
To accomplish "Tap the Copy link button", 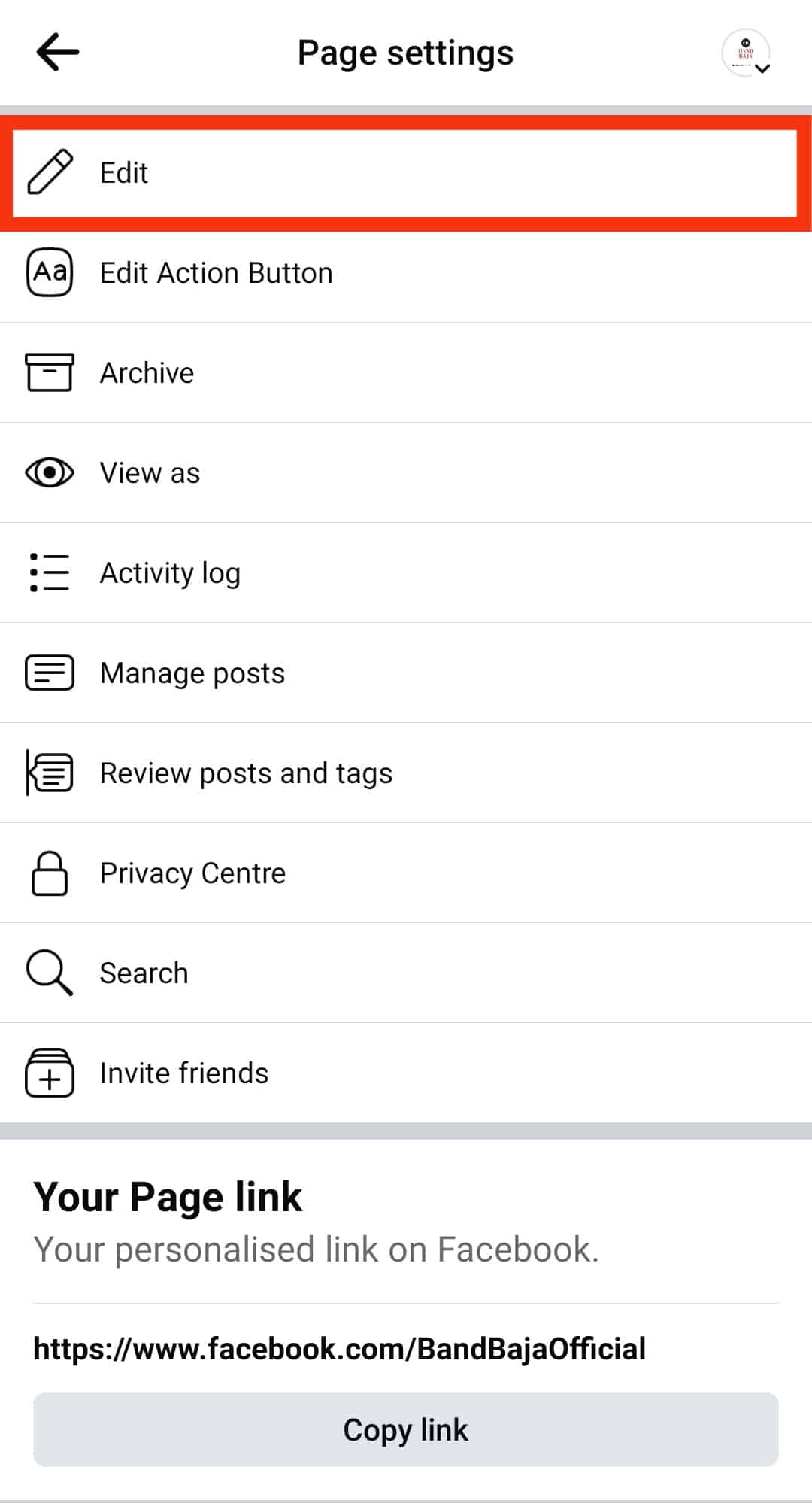I will 405,1429.
